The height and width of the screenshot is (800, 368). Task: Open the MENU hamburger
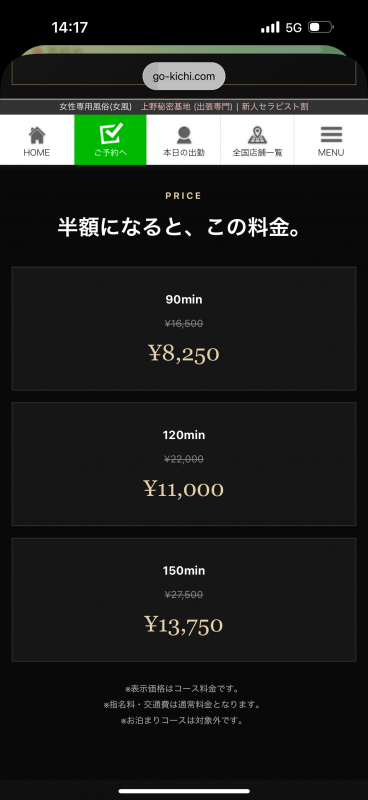click(331, 140)
